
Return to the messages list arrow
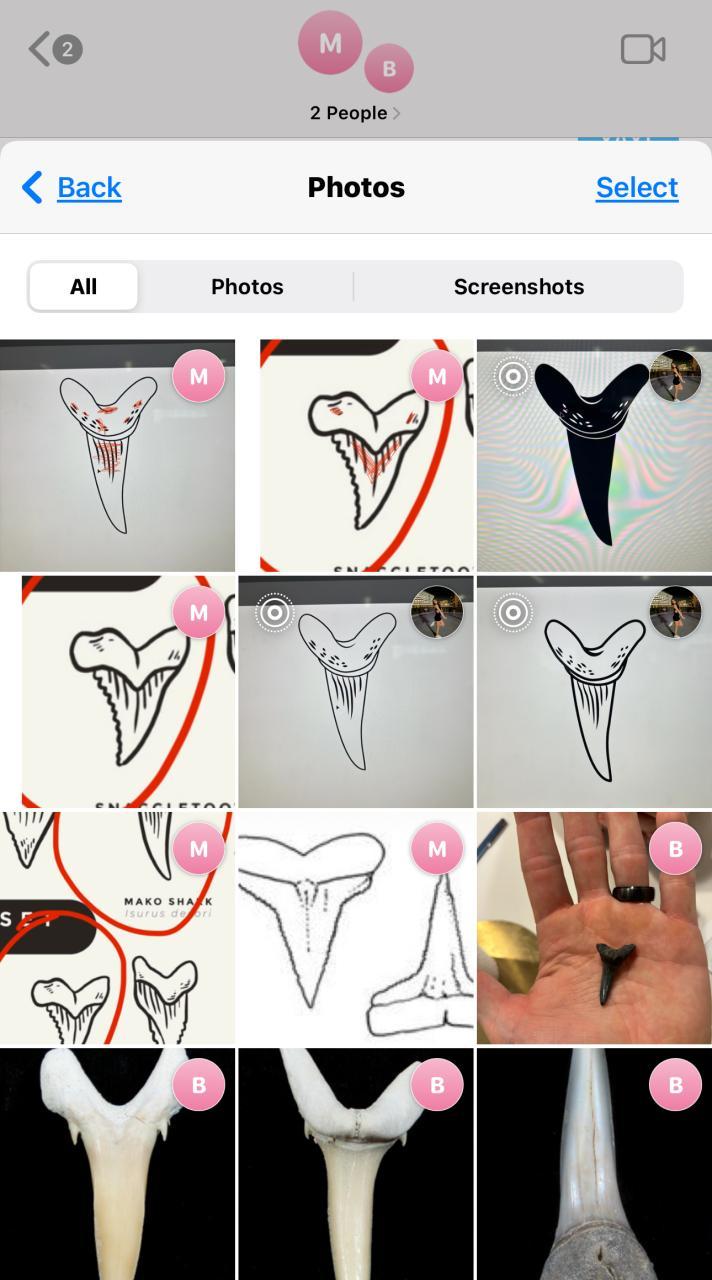pyautogui.click(x=40, y=49)
